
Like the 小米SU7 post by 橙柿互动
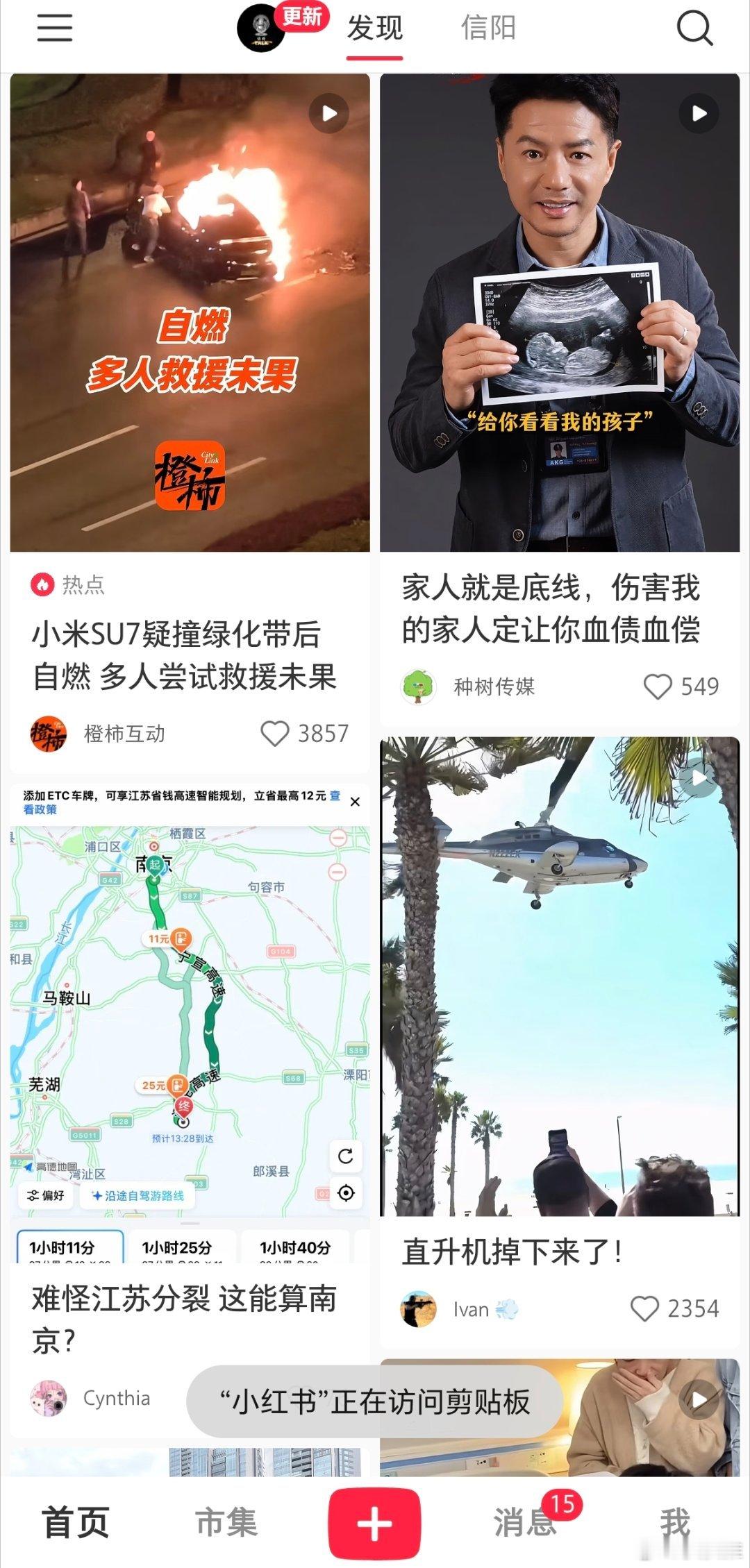tap(275, 734)
